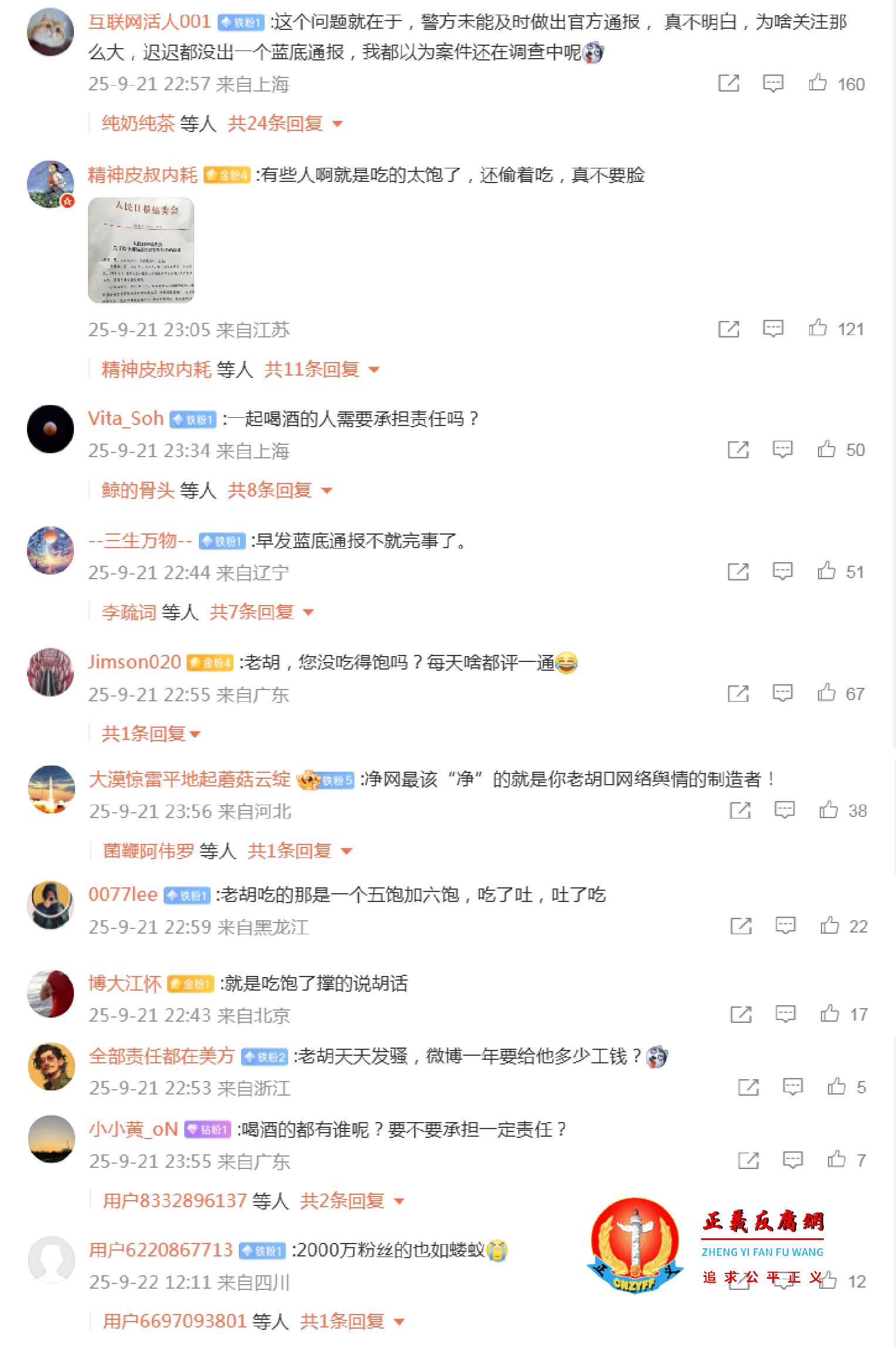Reply to 0077lee's comment
896x1348 pixels.
785,926
